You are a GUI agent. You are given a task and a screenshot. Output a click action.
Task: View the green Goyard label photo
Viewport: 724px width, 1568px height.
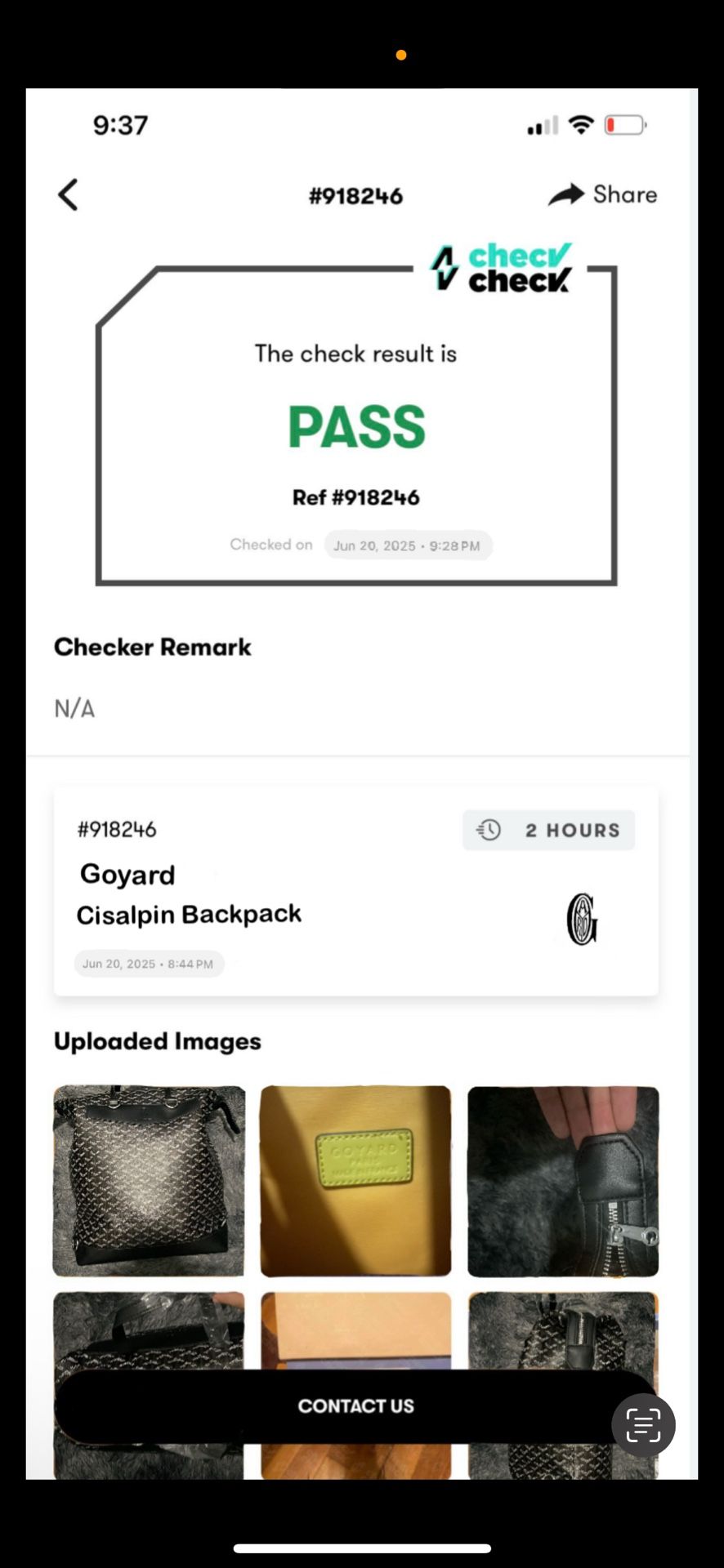point(355,1181)
